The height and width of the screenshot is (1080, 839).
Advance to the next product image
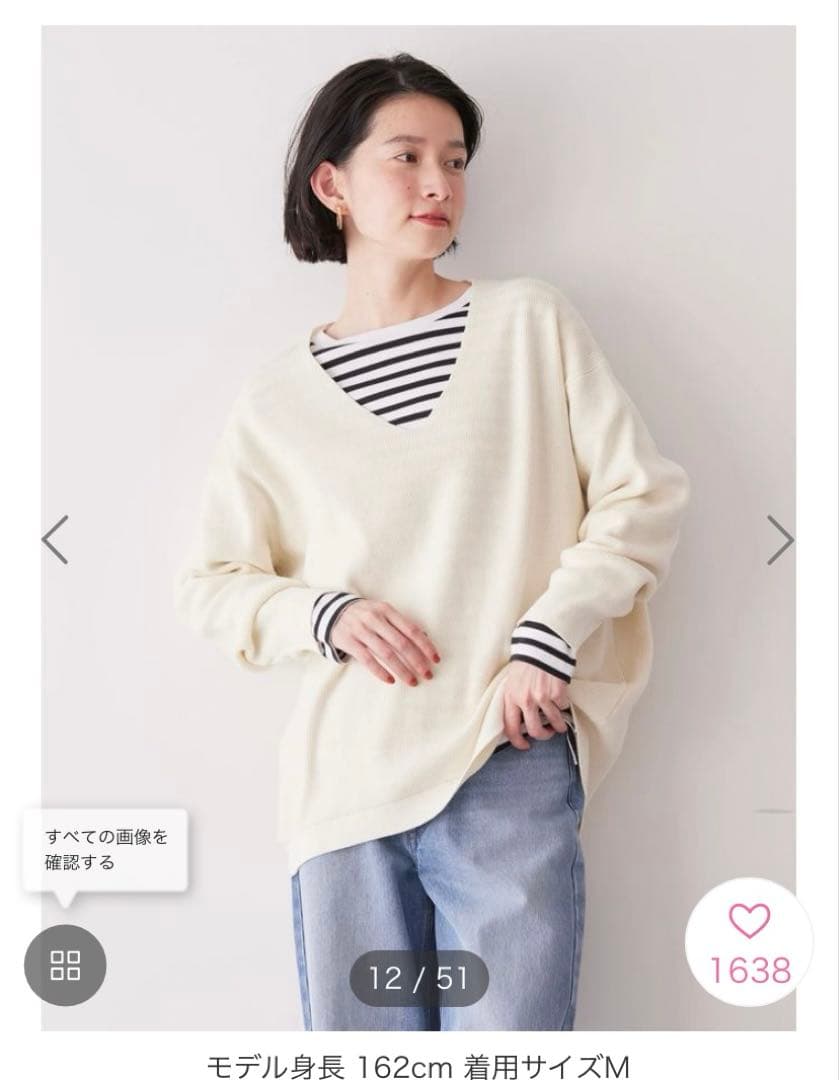click(x=780, y=540)
